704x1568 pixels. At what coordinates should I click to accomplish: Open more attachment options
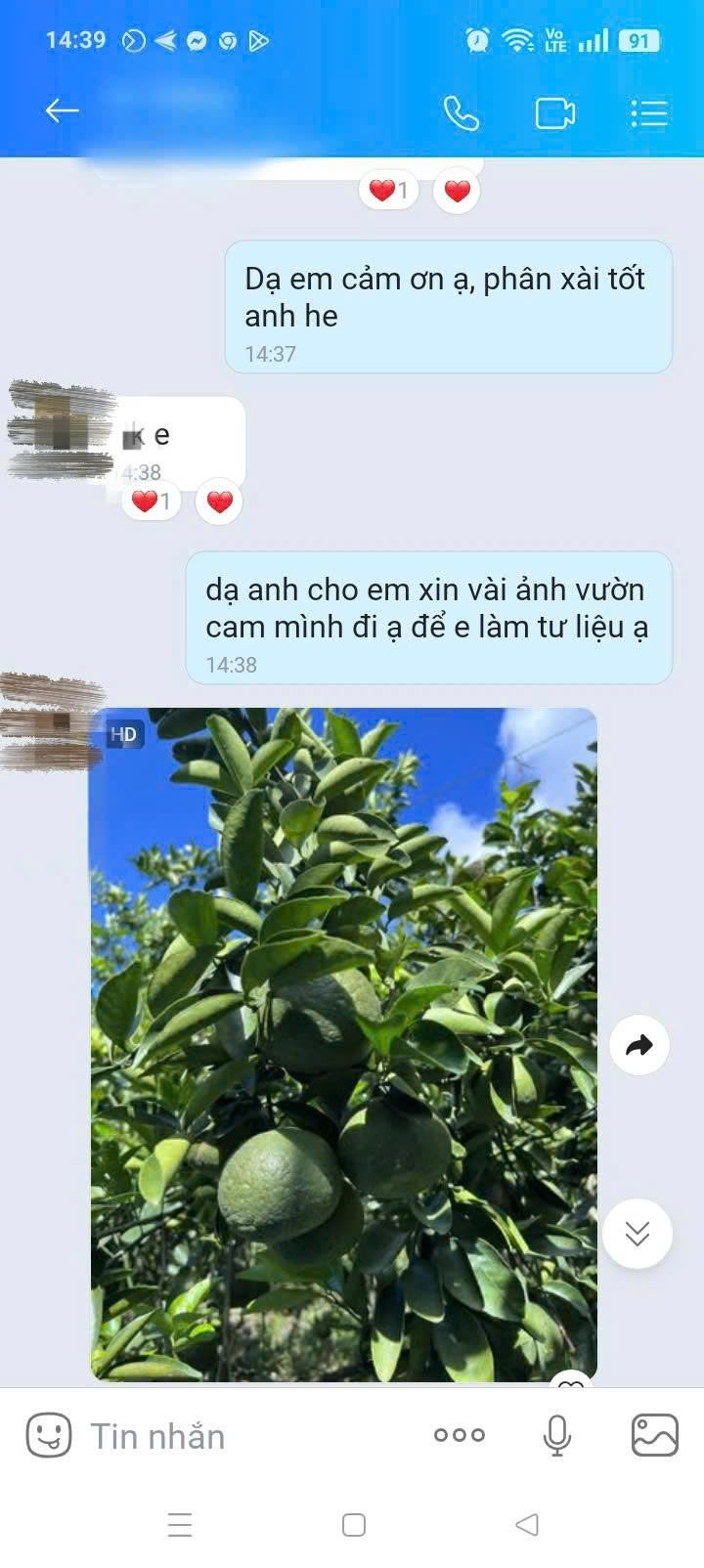(459, 1435)
